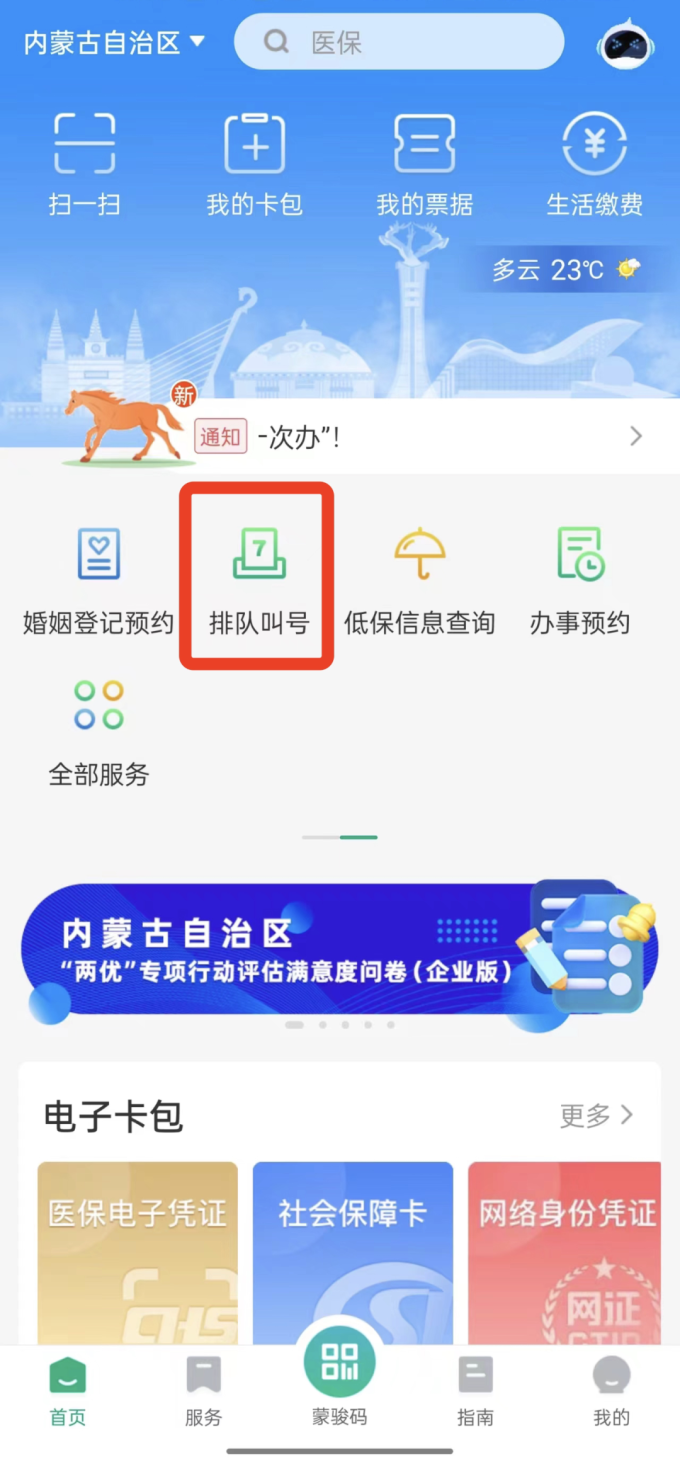Screen dimensions: 680x1466
Task: Tap 更多 next to 电子卡包
Action: tap(596, 1115)
